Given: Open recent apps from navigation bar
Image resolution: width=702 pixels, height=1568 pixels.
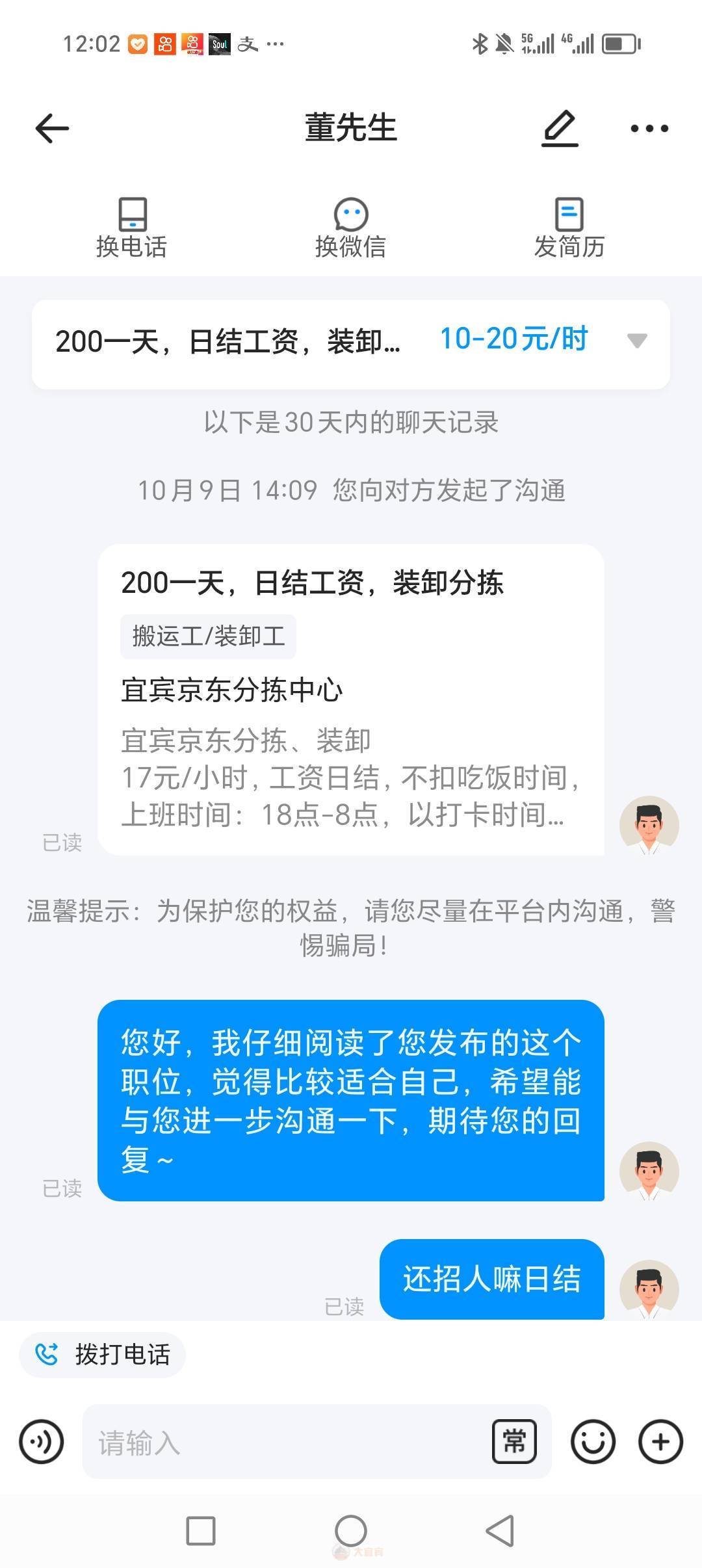Looking at the screenshot, I should (201, 1532).
